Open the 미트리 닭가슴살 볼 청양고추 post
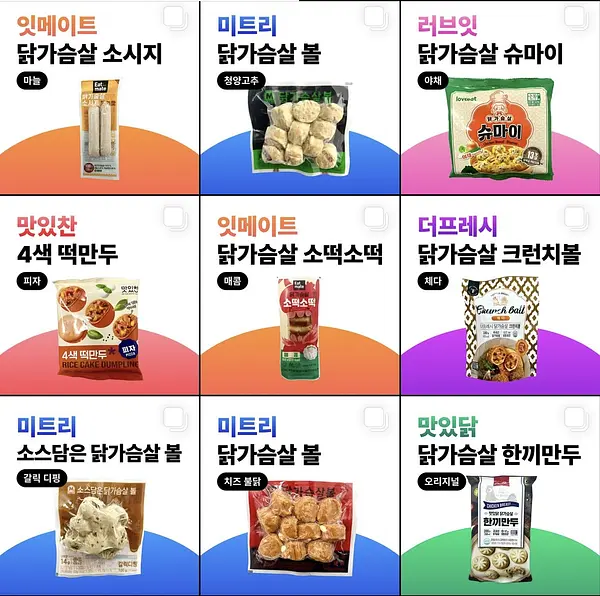The height and width of the screenshot is (596, 600). click(300, 98)
